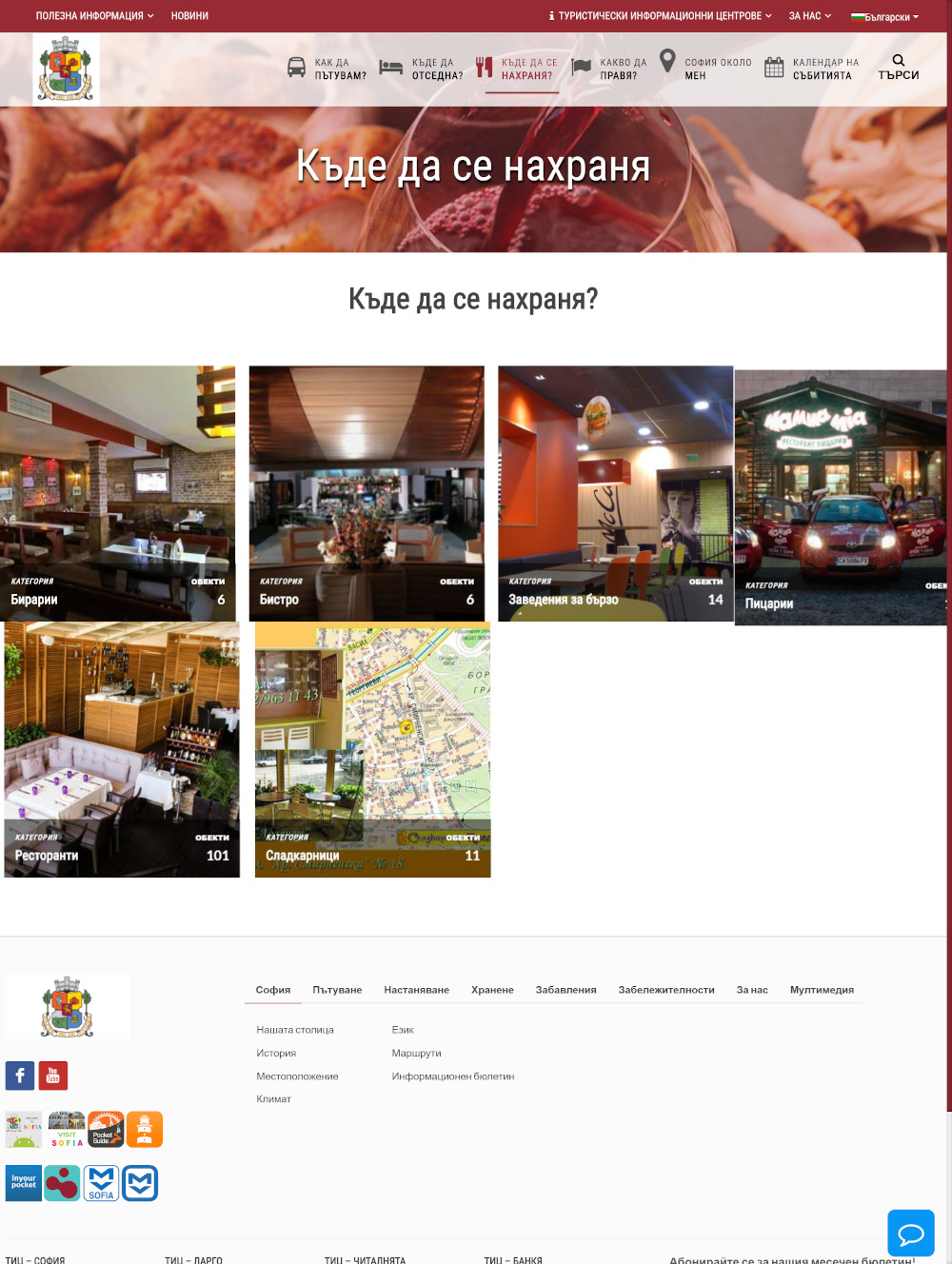Open the live chat bubble

coord(910,1234)
